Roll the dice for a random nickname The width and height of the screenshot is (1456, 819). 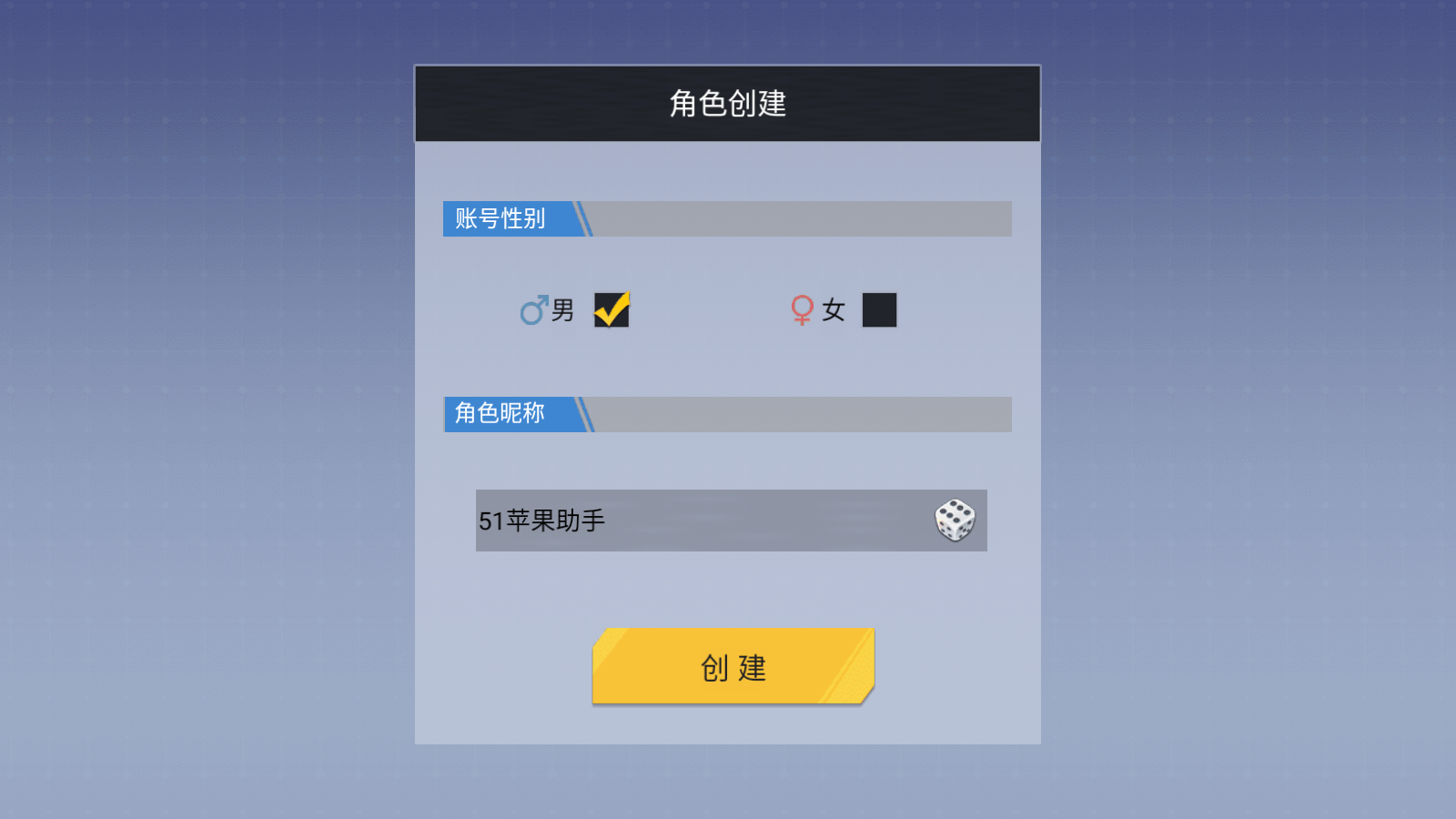[x=955, y=521]
